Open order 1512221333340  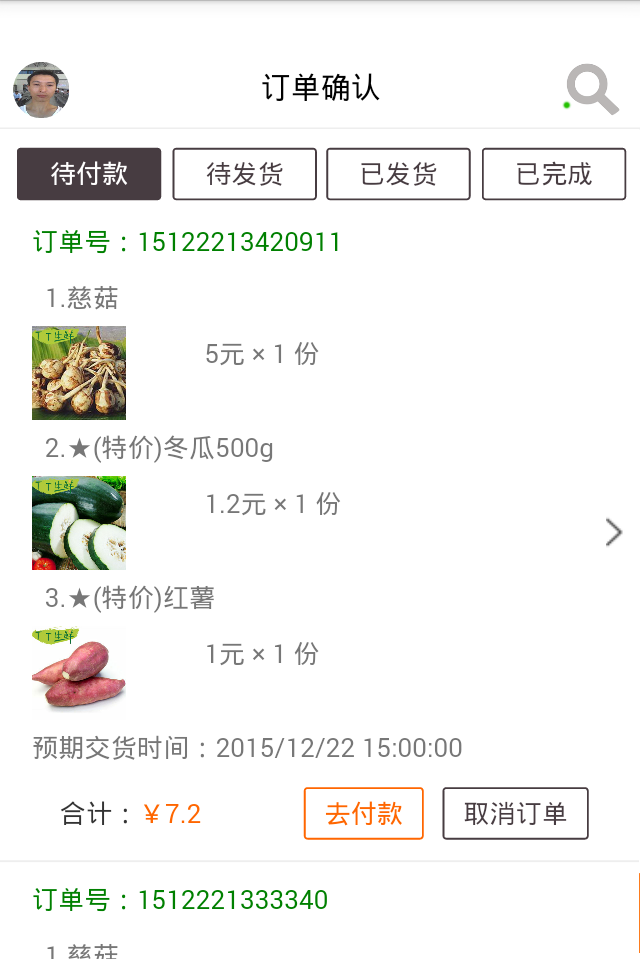click(x=232, y=900)
